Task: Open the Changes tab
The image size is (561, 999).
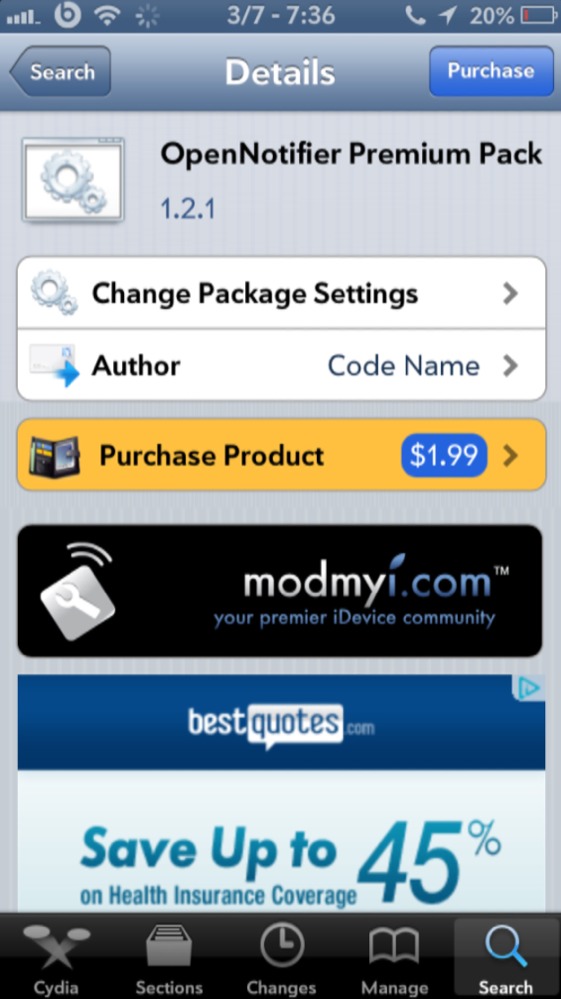Action: 281,956
